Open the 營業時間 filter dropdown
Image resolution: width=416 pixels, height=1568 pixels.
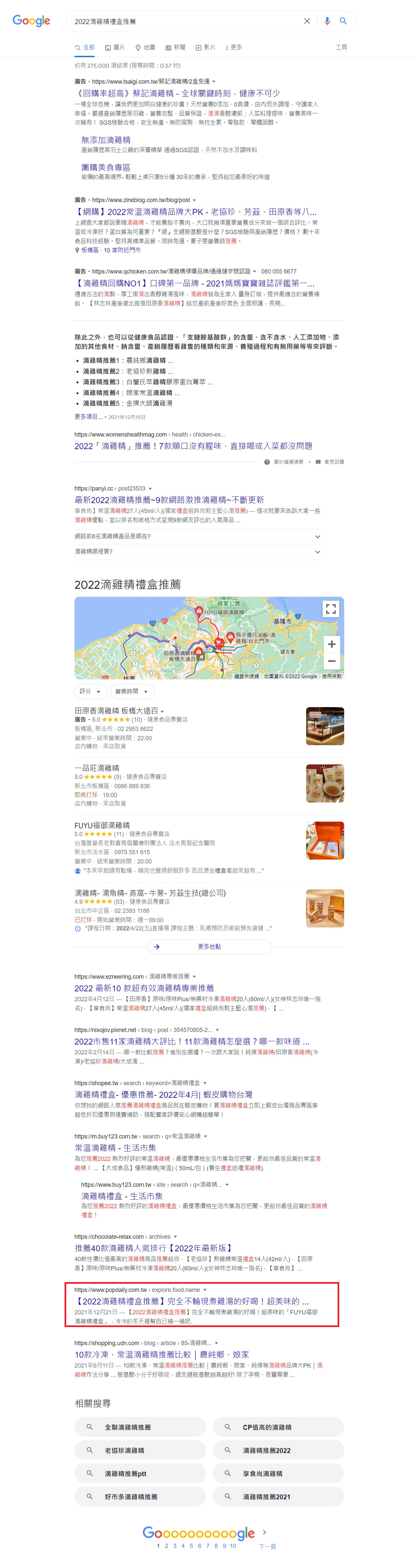click(x=131, y=691)
